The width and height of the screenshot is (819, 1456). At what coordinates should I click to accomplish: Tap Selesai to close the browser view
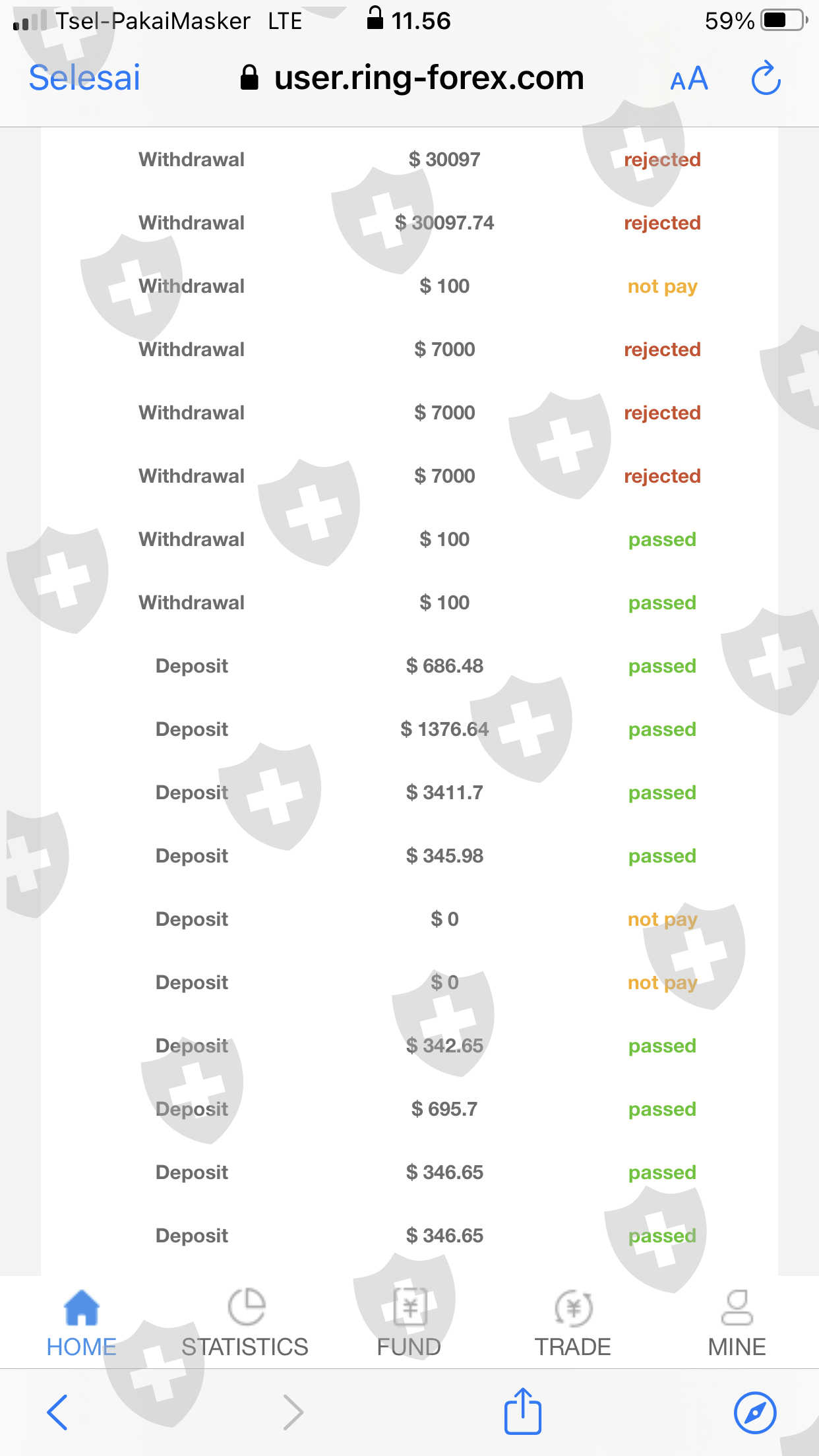click(x=84, y=78)
